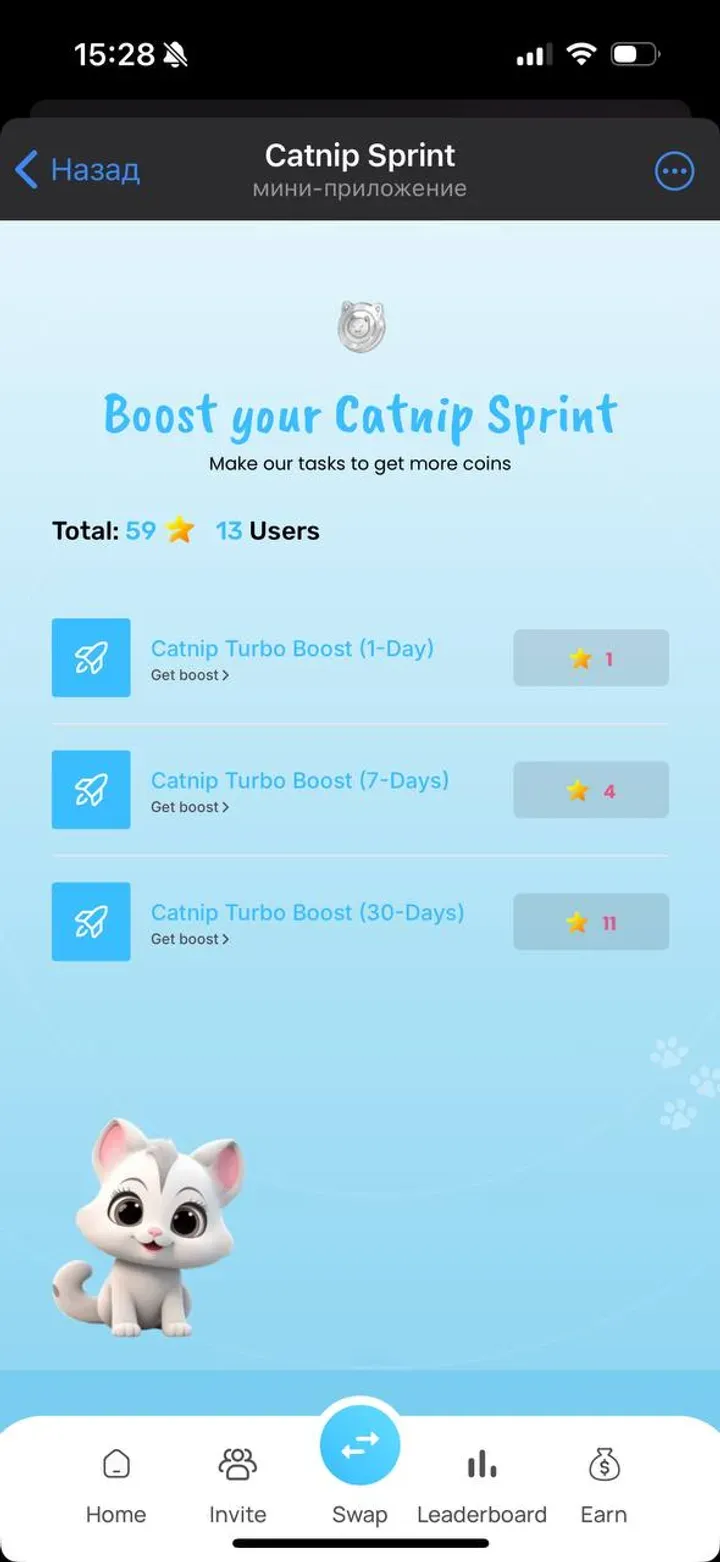This screenshot has width=720, height=1562.
Task: Switch to the Home tab
Action: click(116, 1486)
